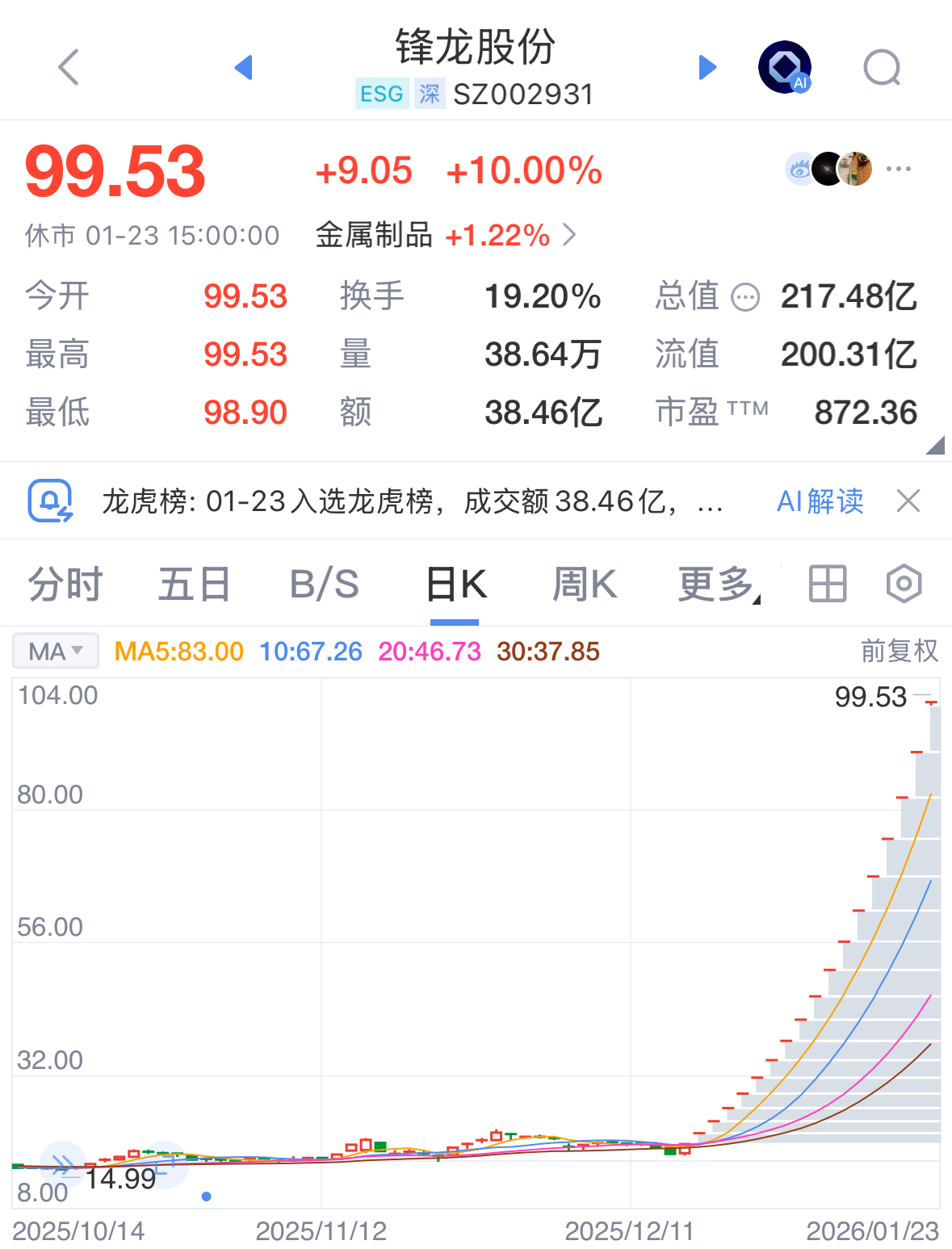The image size is (952, 1249).
Task: Open the chart grid layout icon
Action: click(827, 583)
